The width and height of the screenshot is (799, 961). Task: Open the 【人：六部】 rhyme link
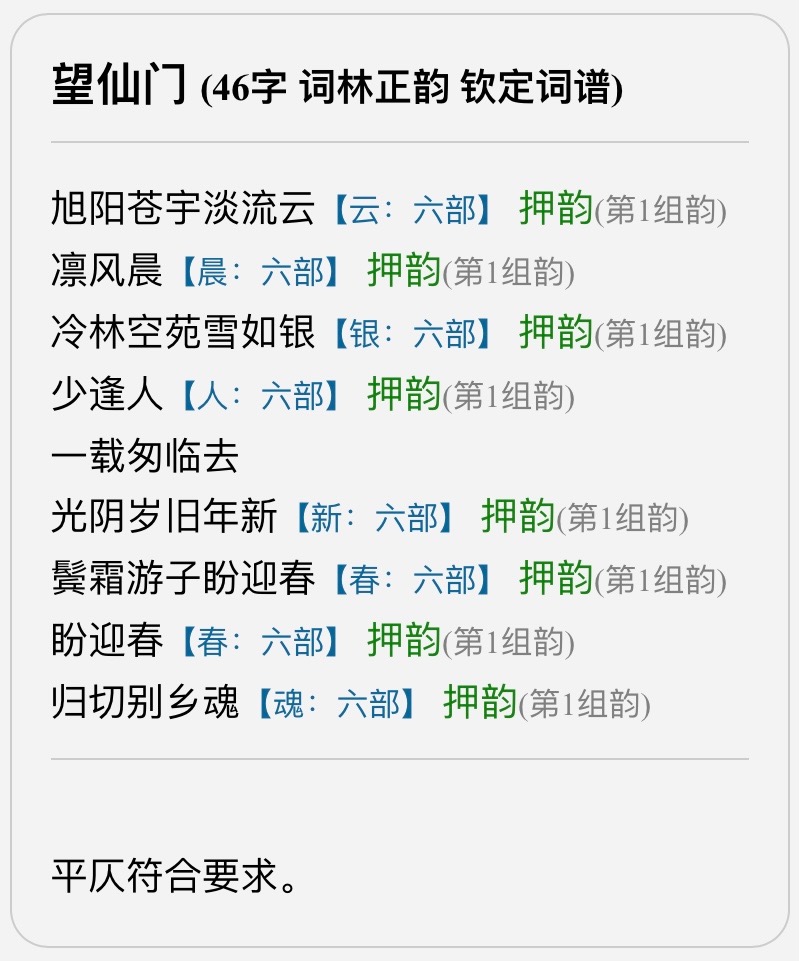(261, 396)
